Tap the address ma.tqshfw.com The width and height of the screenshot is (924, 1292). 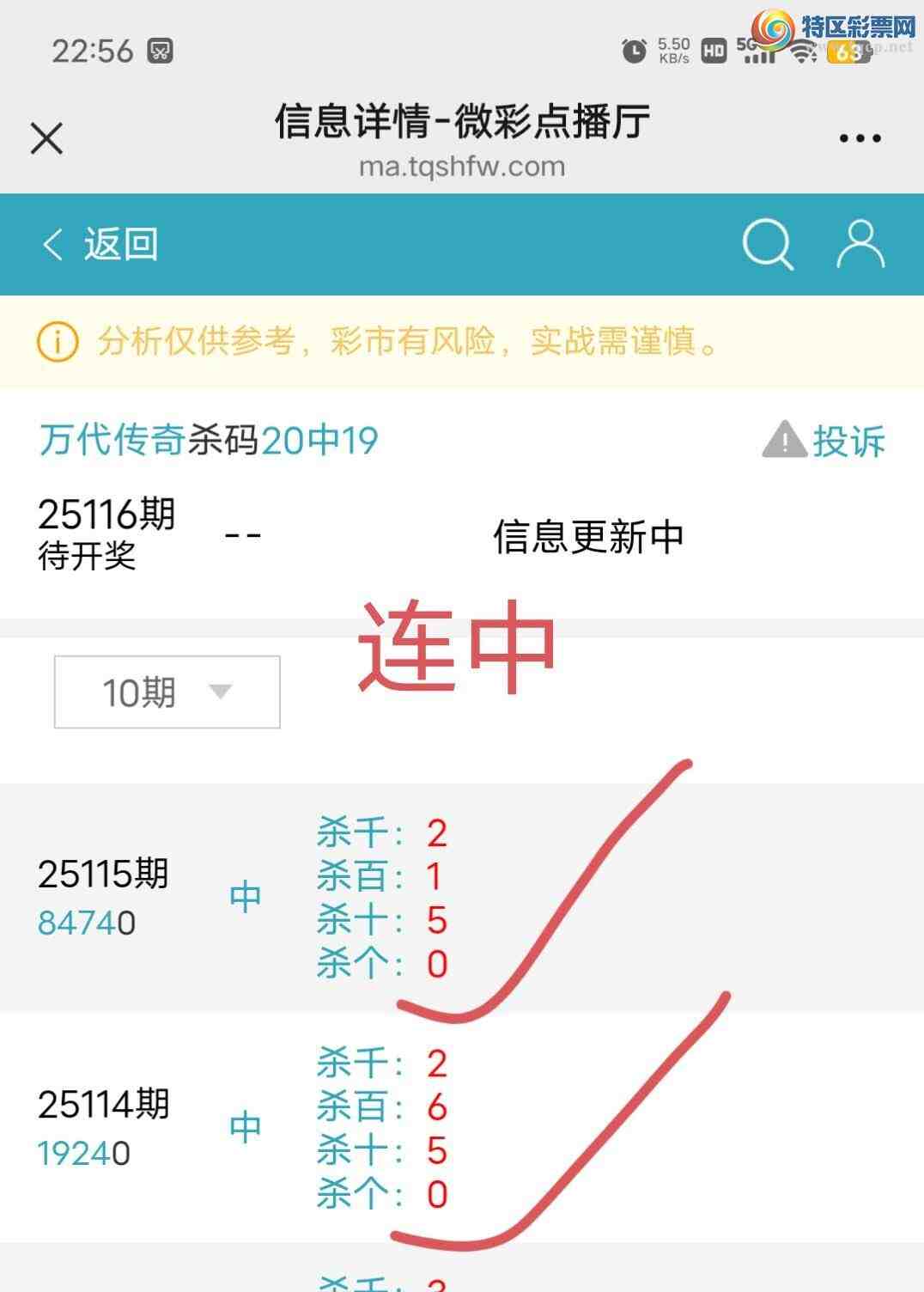coord(462,167)
